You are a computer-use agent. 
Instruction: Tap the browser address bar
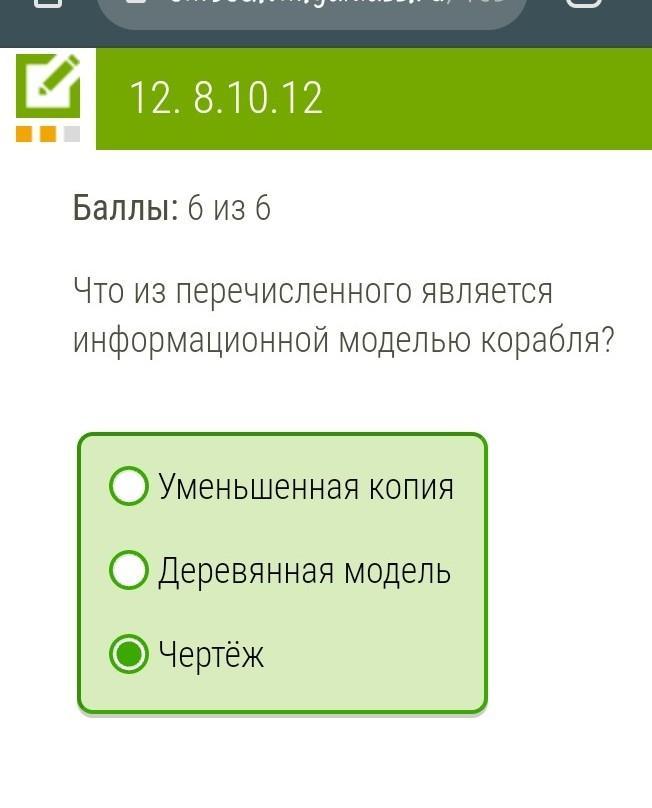(x=310, y=8)
